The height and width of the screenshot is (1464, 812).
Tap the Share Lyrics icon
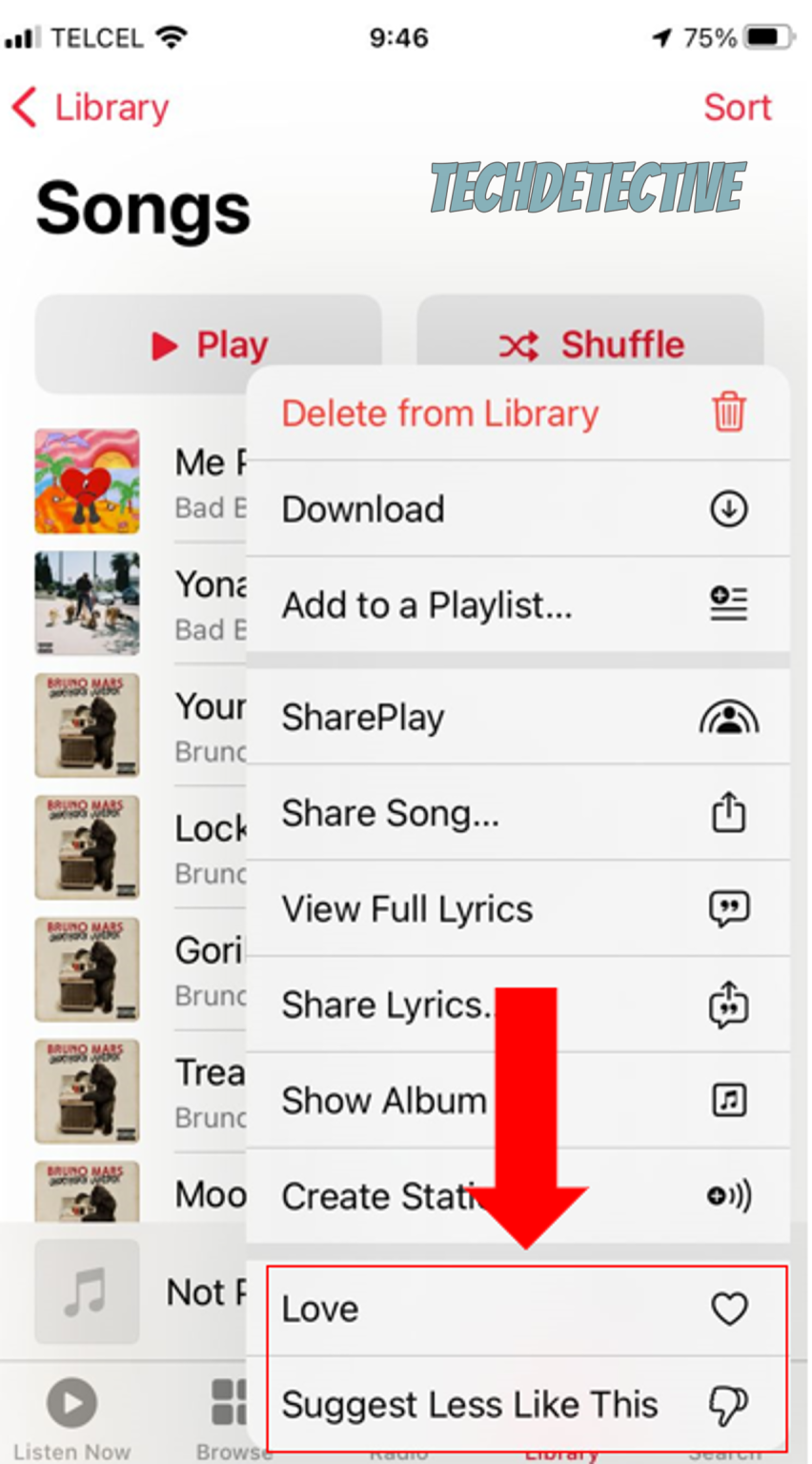point(728,1004)
